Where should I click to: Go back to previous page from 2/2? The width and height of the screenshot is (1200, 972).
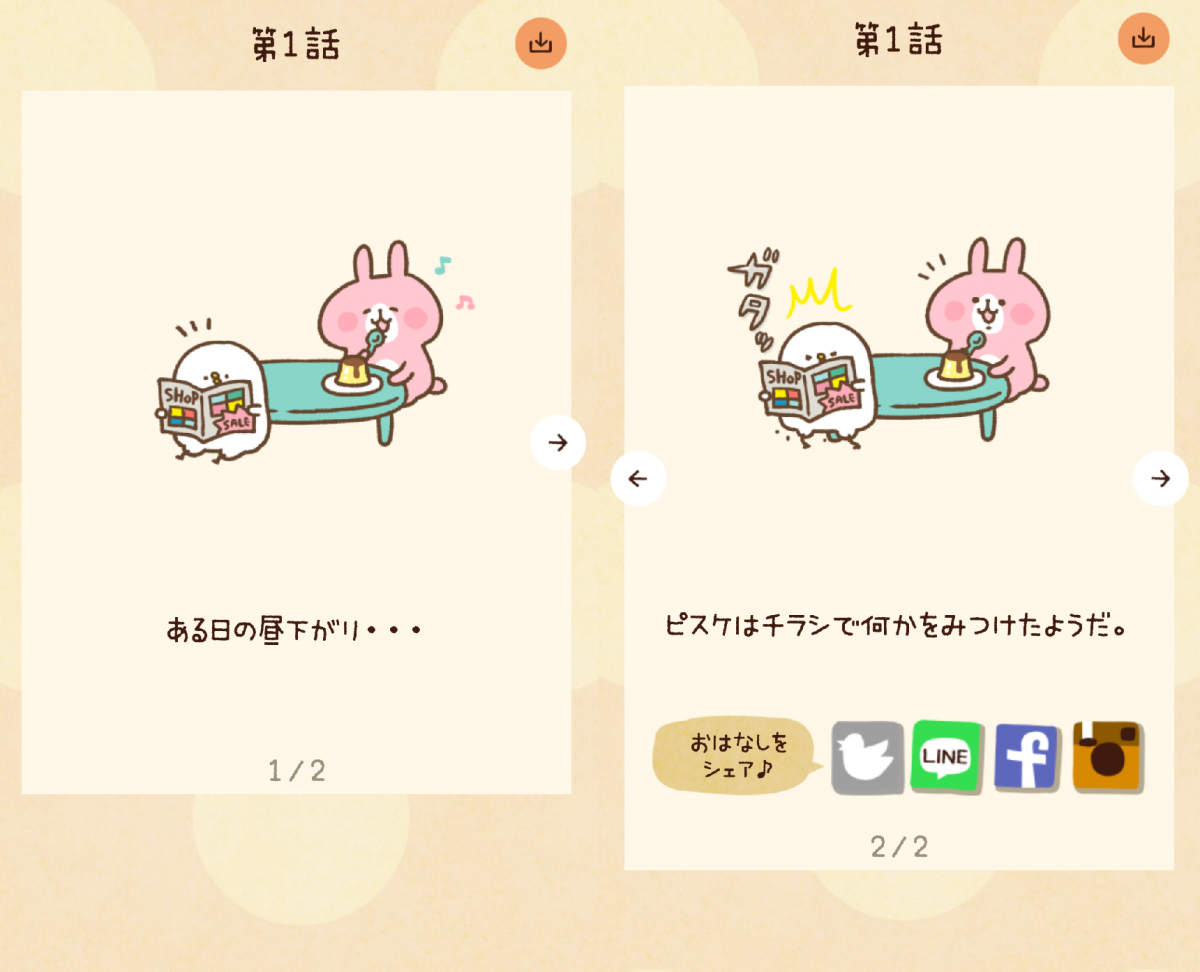point(638,478)
